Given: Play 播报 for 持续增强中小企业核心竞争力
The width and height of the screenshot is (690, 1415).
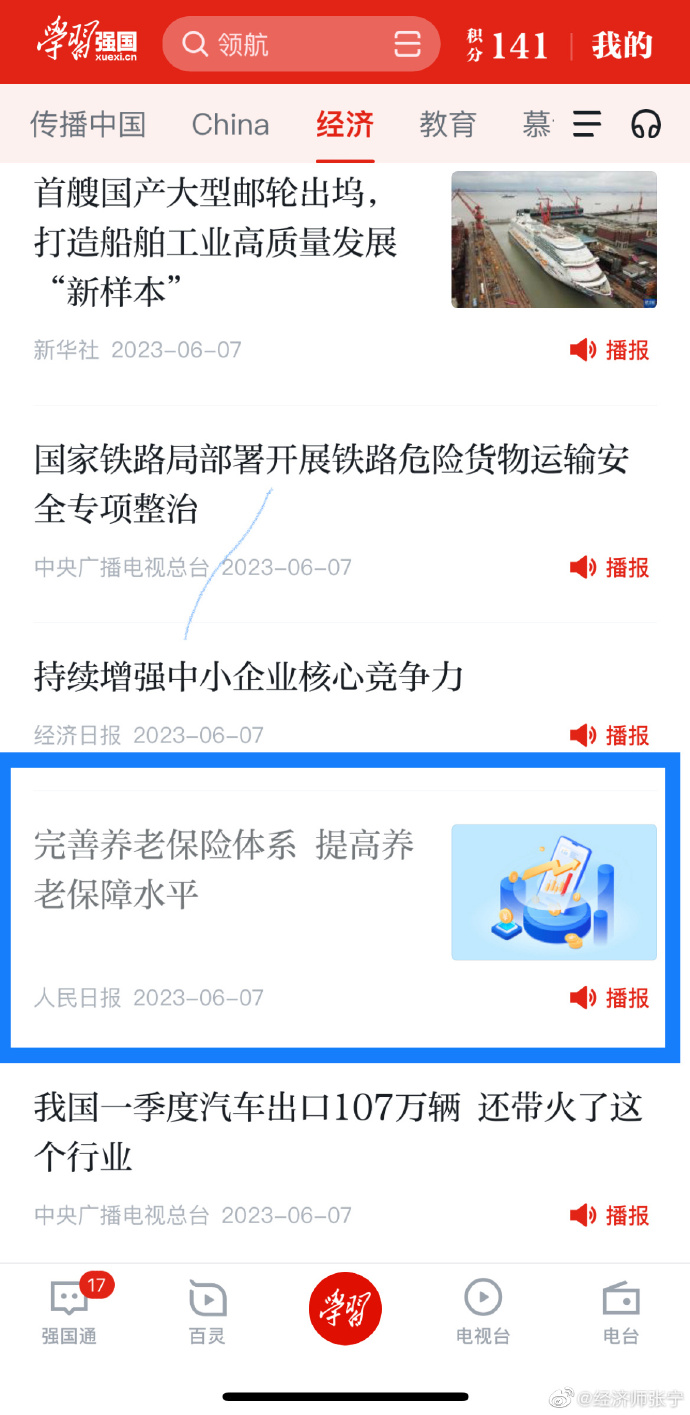Looking at the screenshot, I should point(610,736).
